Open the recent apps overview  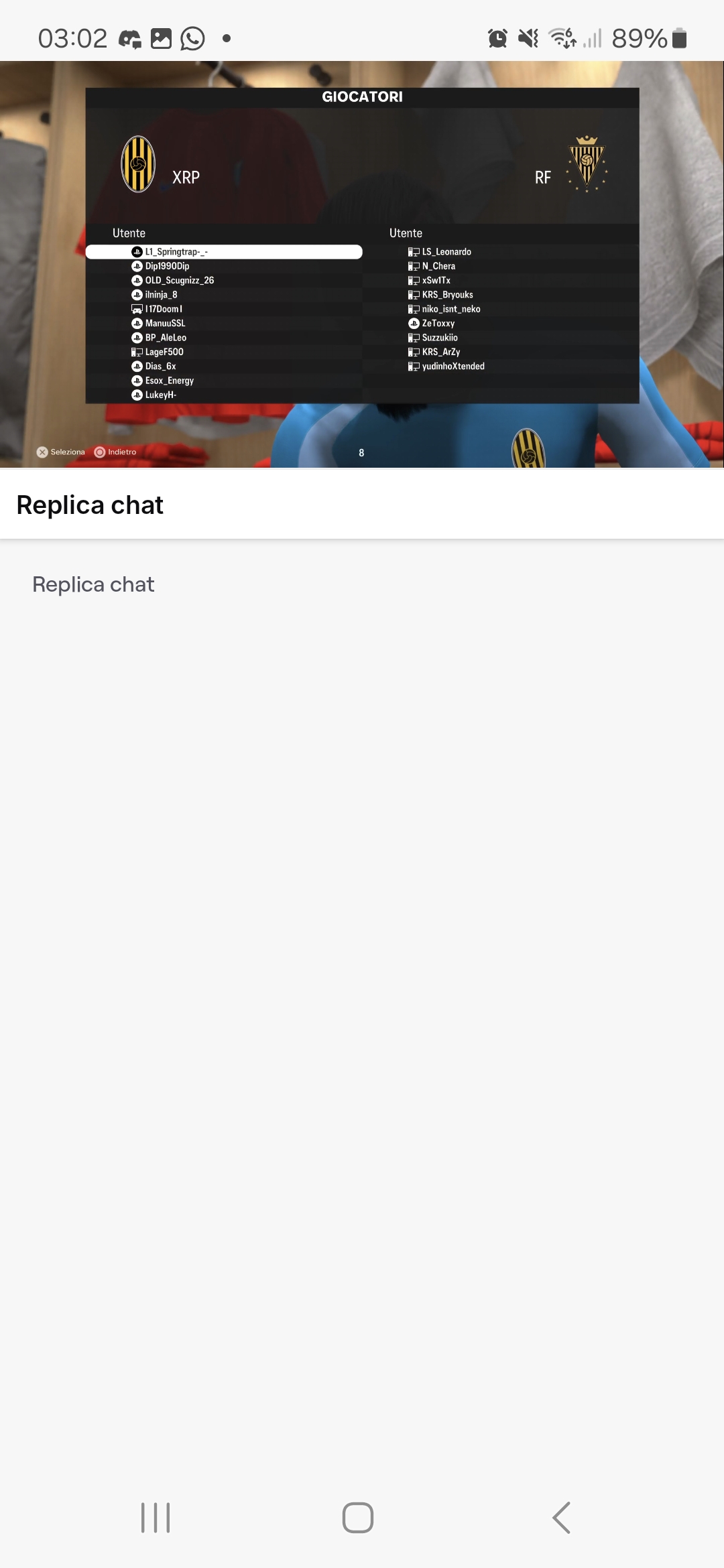tap(156, 1518)
